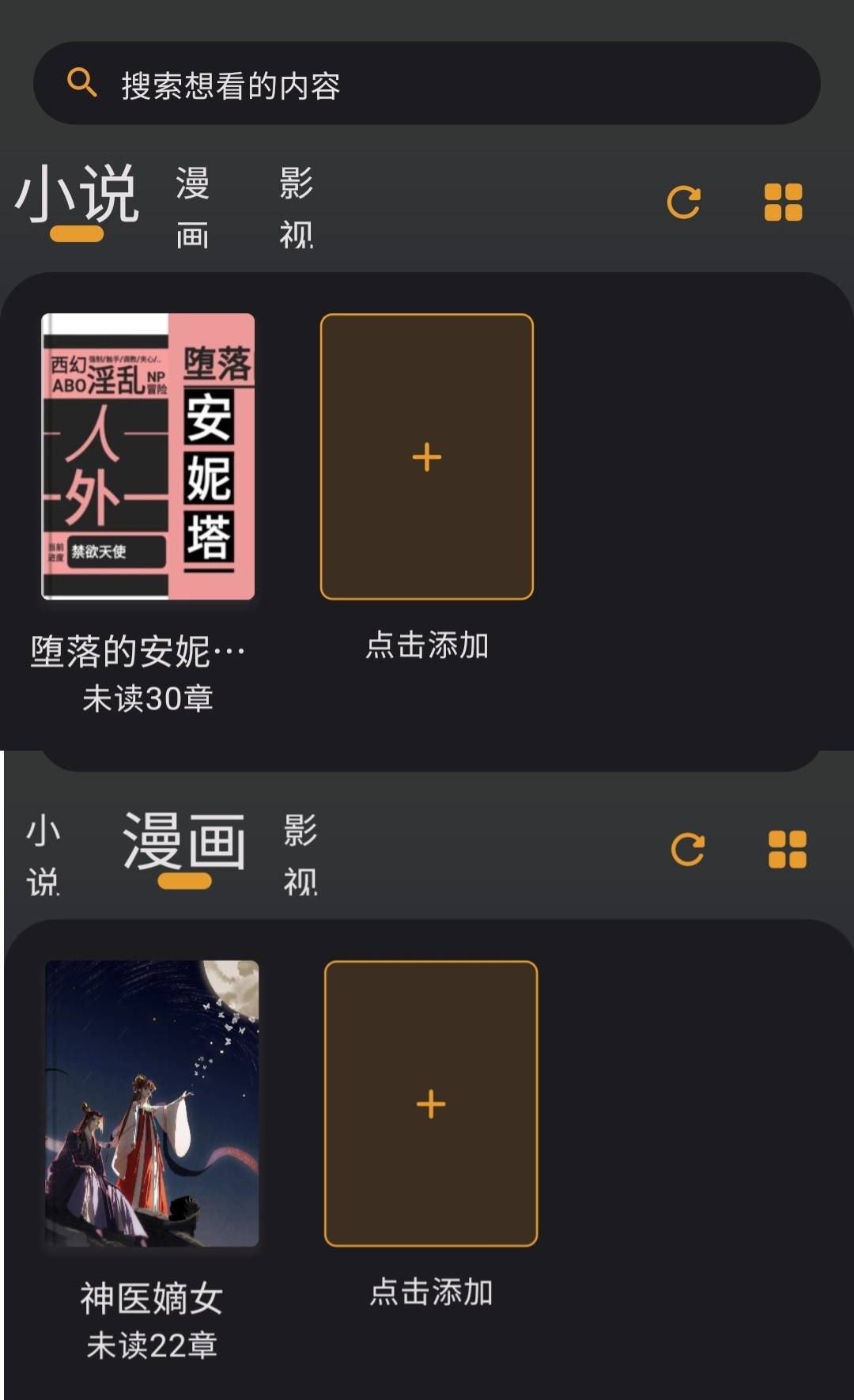Click the plus icon in the novel add card
This screenshot has height=1400, width=854.
(x=427, y=456)
